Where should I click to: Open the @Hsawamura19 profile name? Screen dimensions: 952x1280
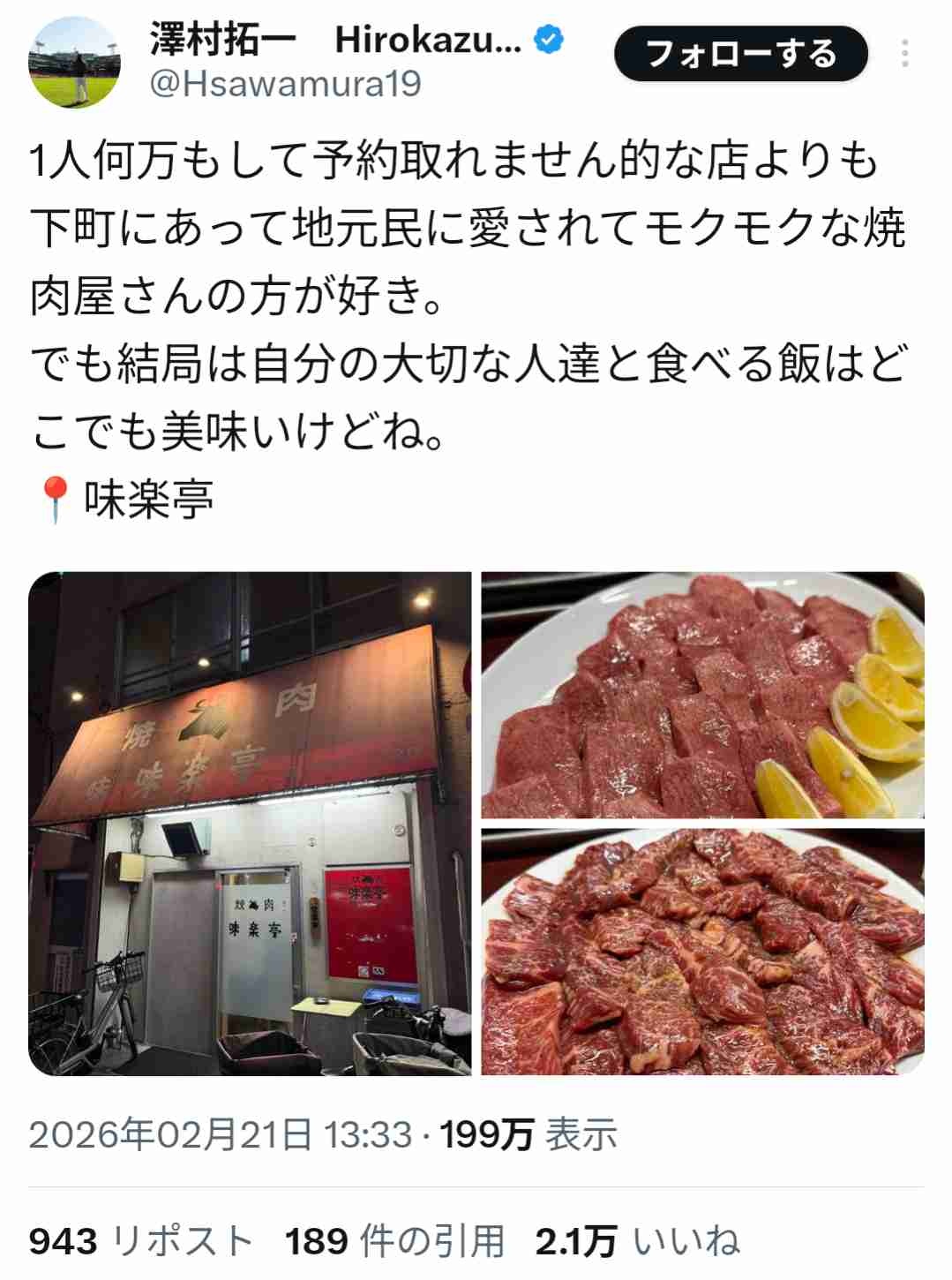click(285, 85)
